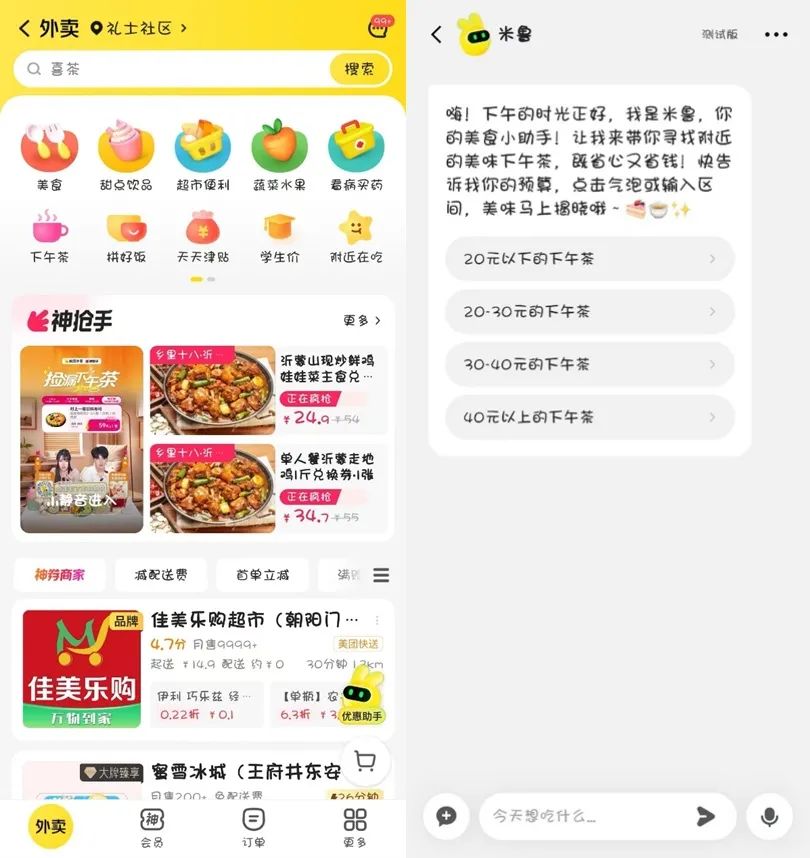Open the shopping cart button
The image size is (810, 858).
point(365,762)
